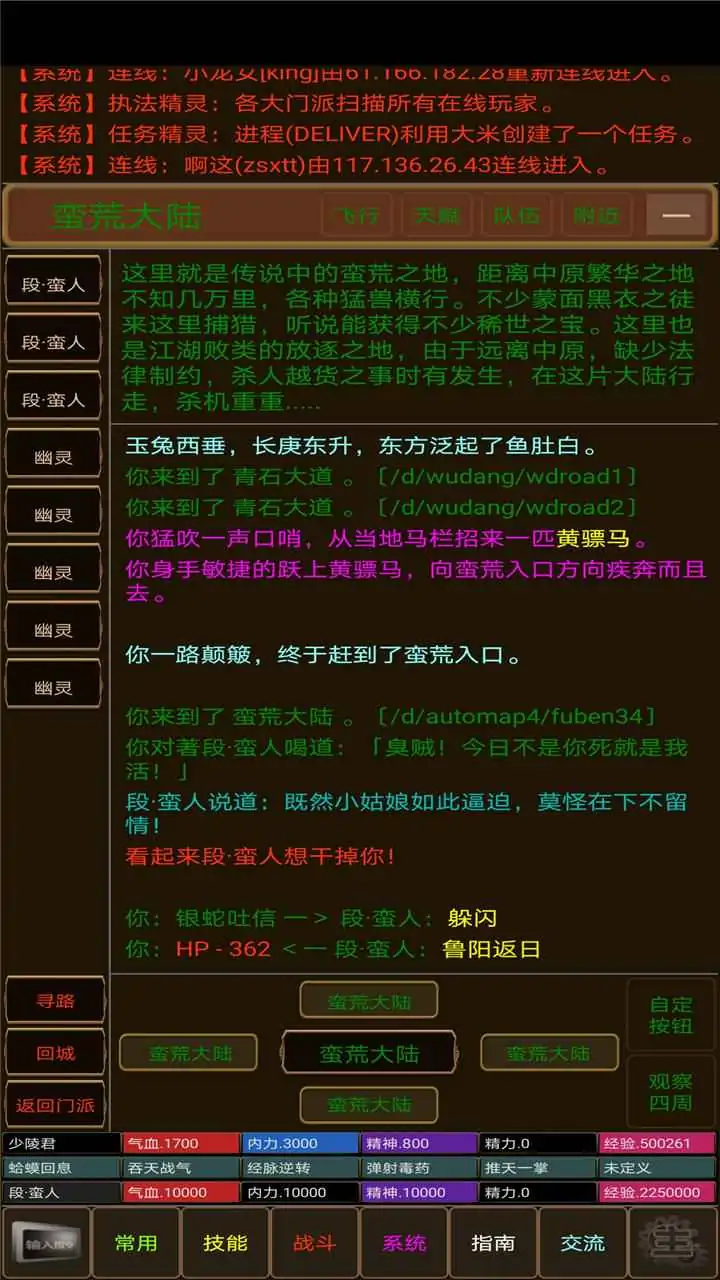Tap 观察四周 to look around

tap(670, 1092)
